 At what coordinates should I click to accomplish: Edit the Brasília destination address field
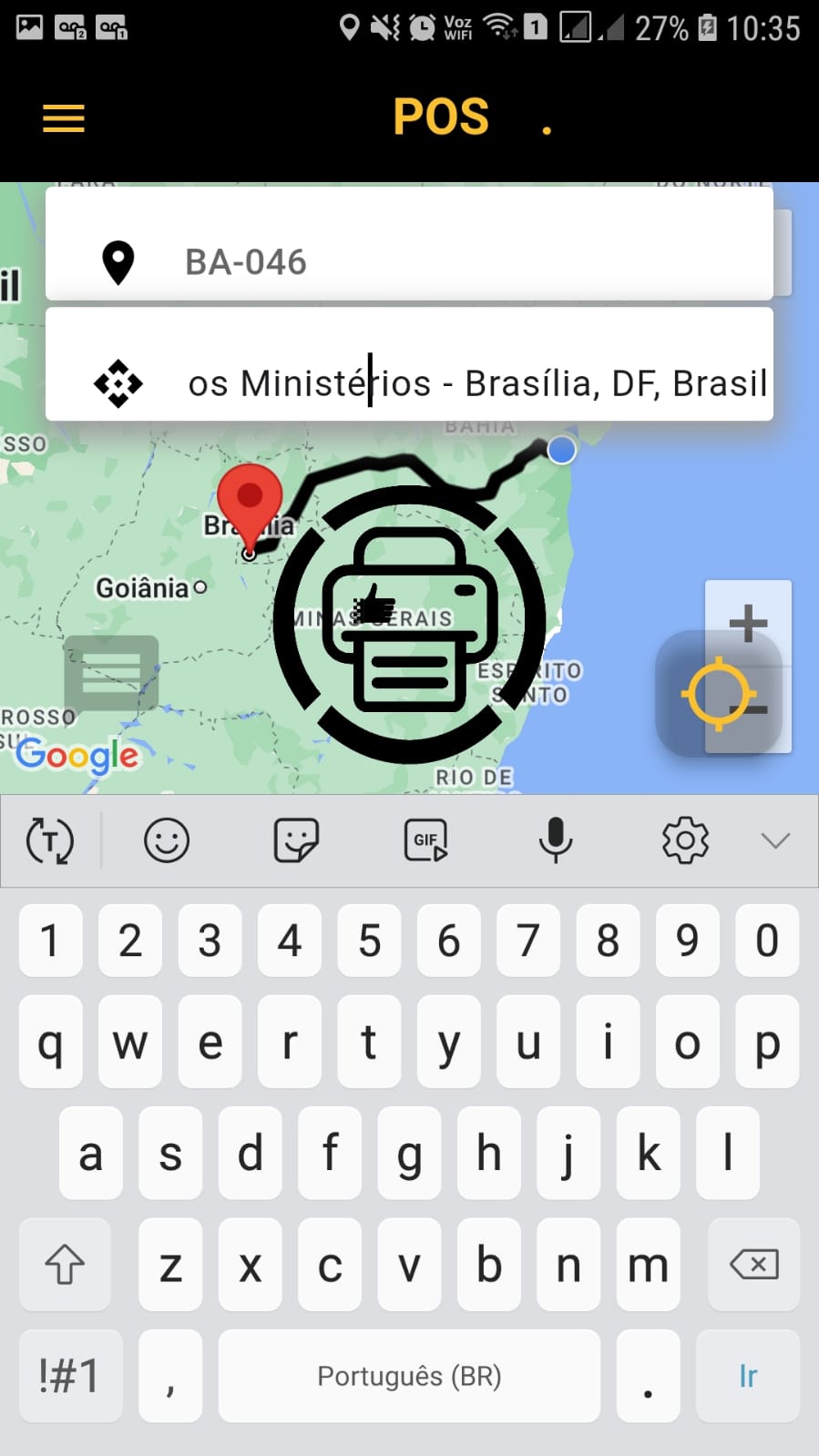coord(474,383)
